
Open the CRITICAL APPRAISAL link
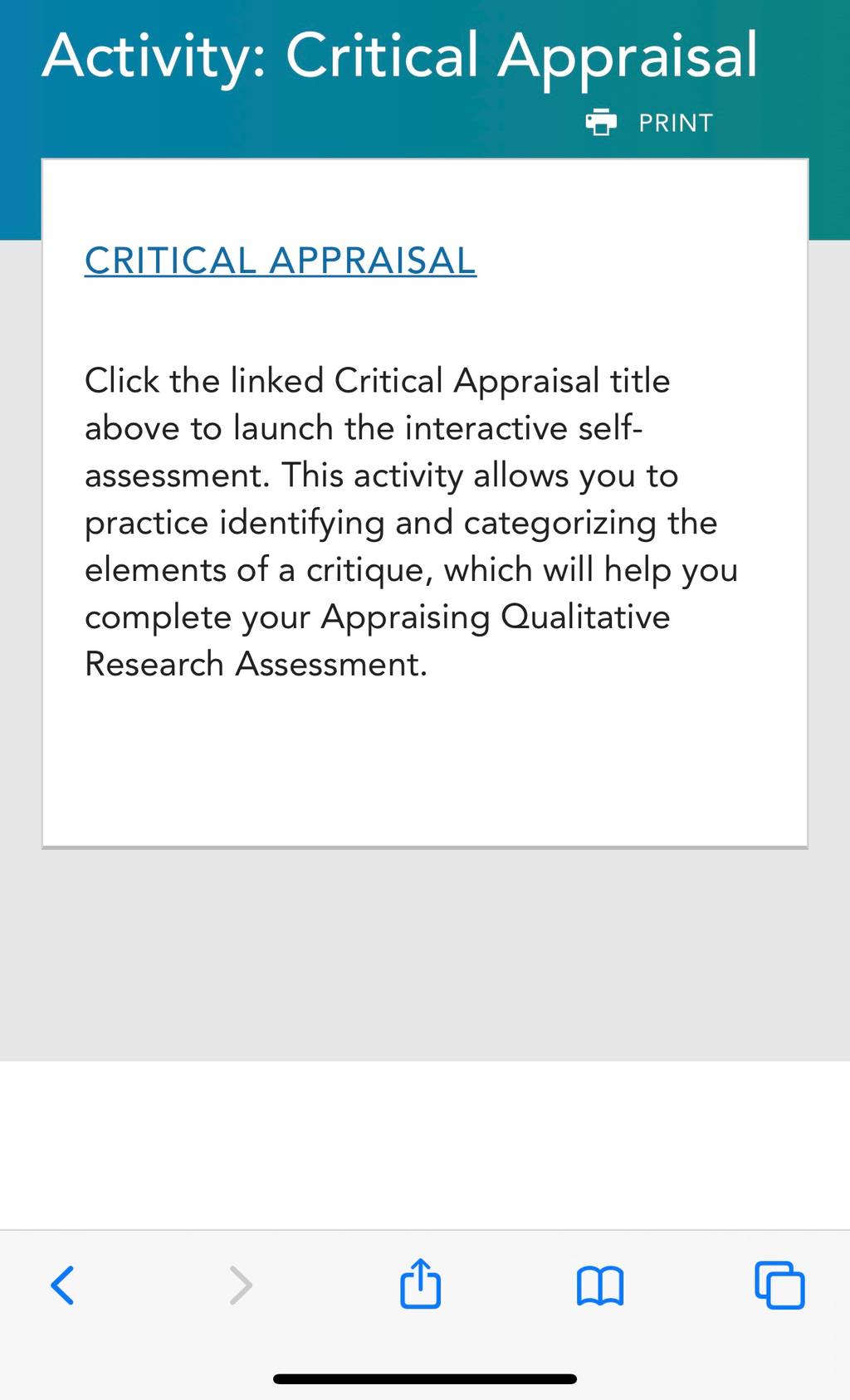point(281,261)
